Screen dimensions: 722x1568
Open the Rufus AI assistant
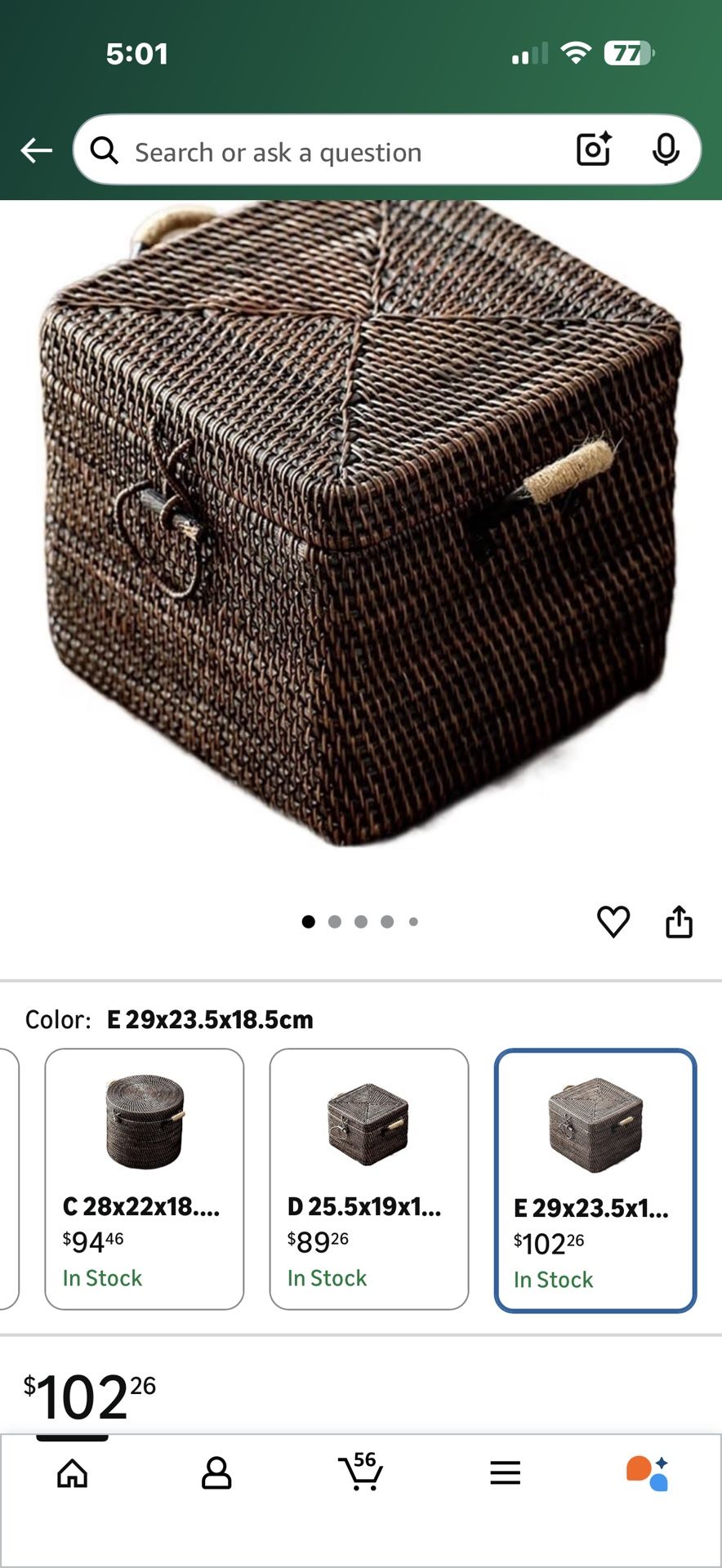point(649,1474)
